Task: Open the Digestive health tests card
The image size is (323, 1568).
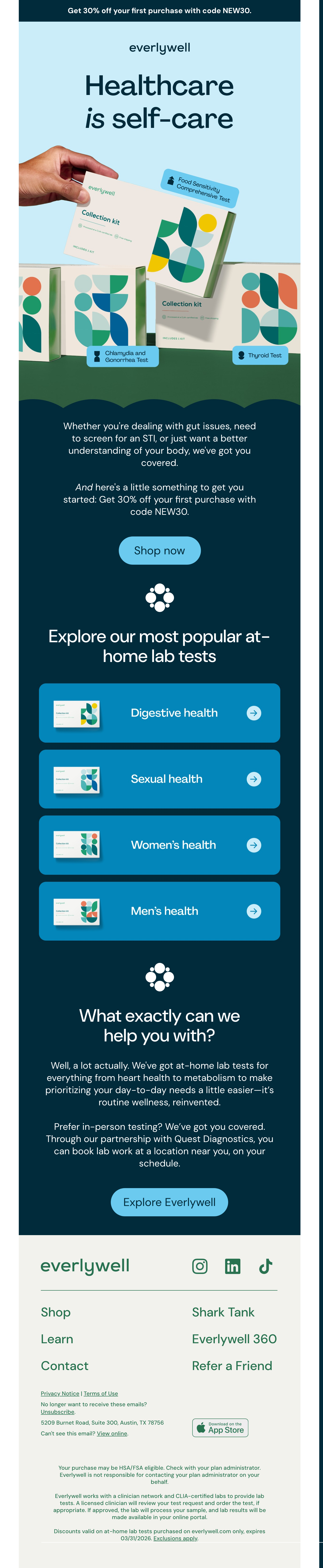Action: pyautogui.click(x=159, y=713)
